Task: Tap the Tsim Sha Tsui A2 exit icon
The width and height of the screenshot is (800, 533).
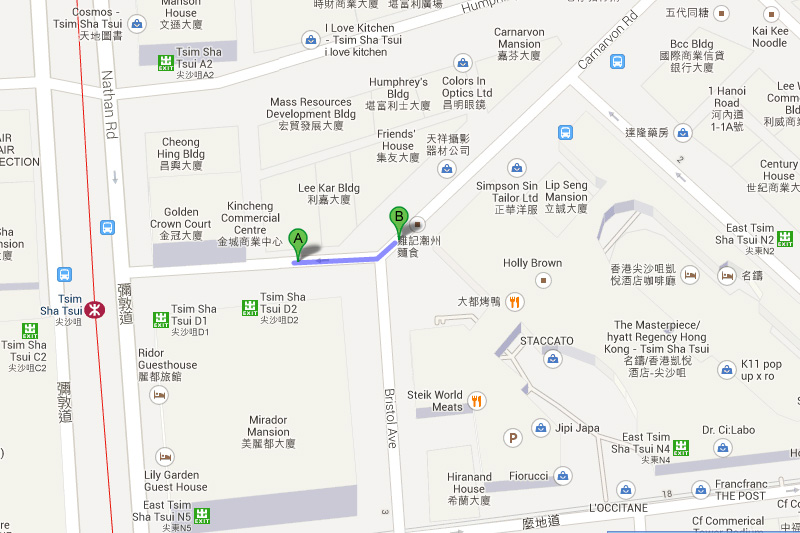Action: coord(164,63)
